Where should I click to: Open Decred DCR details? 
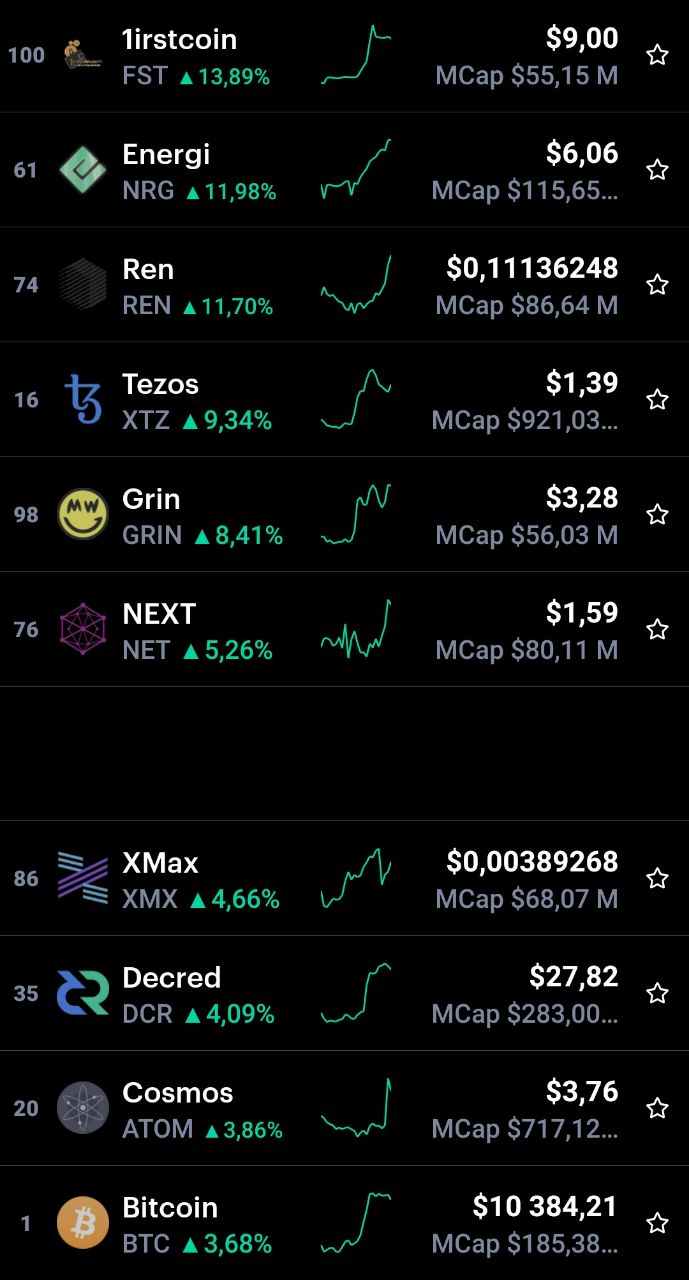point(344,993)
